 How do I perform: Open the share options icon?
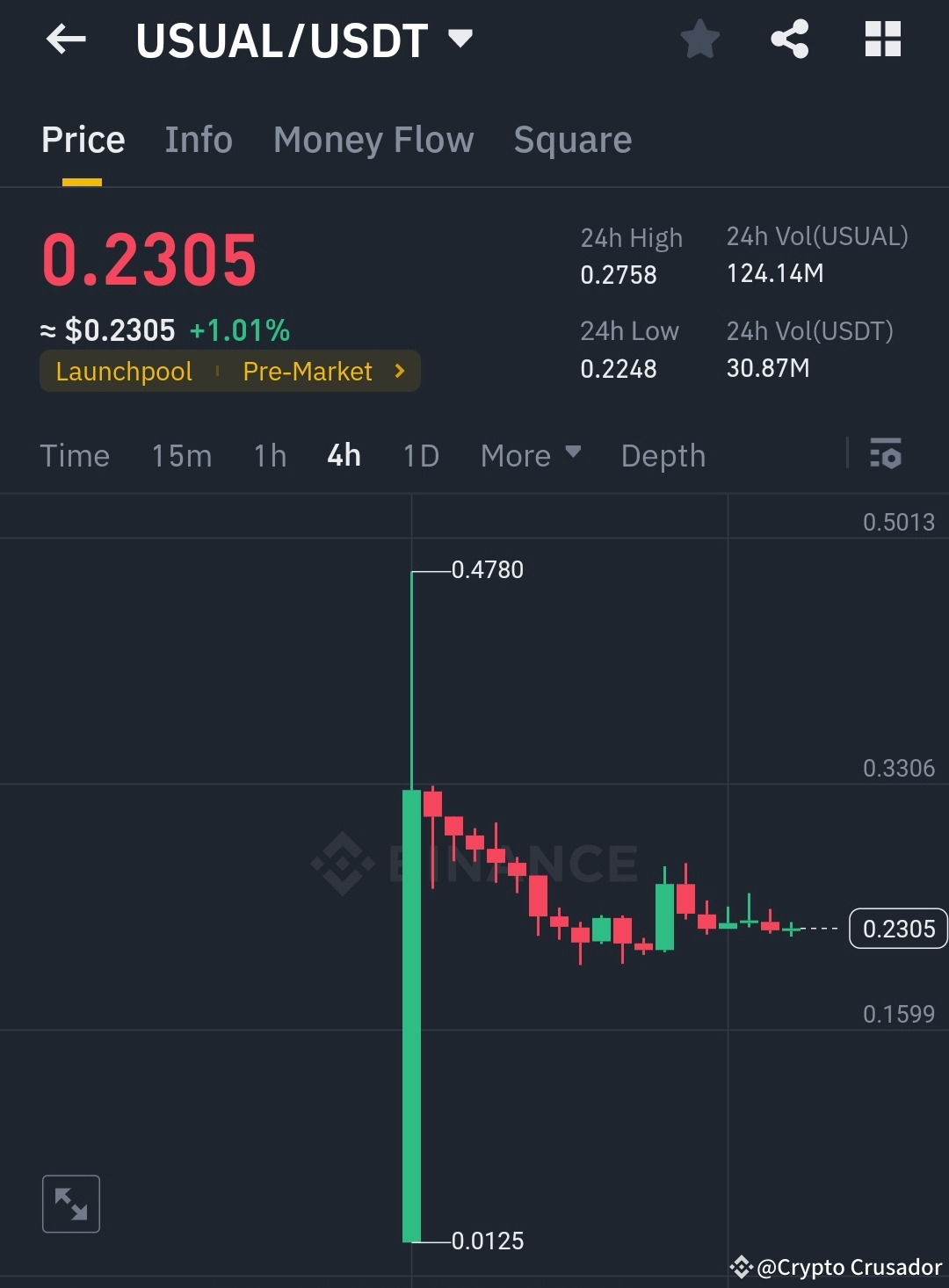pos(789,39)
